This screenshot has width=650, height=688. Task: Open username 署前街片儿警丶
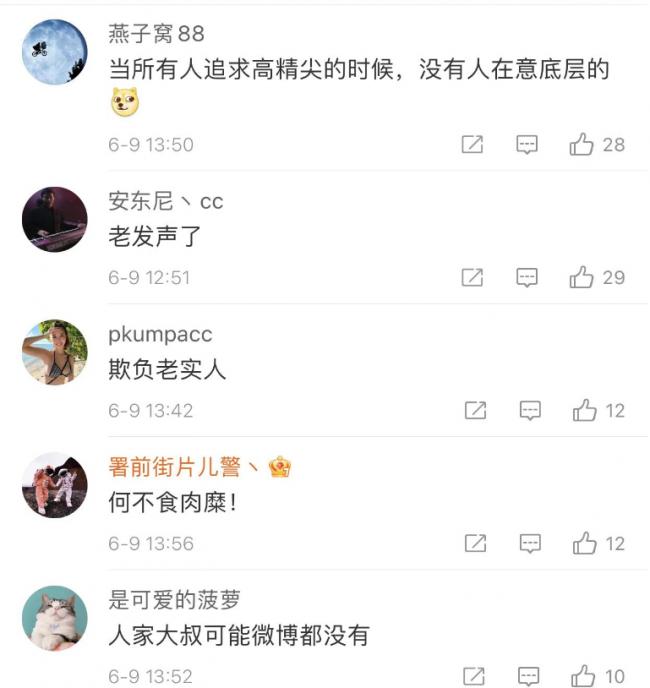coord(184,467)
